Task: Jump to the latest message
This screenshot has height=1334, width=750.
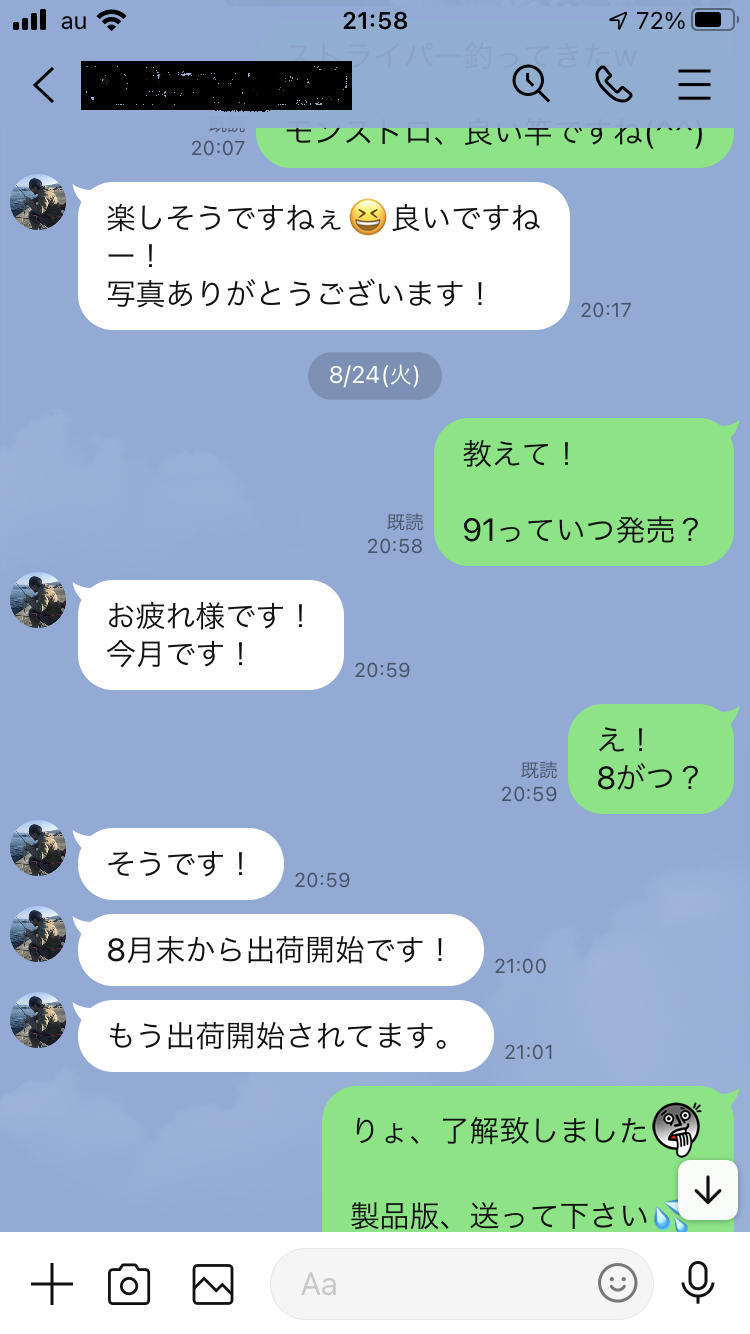Action: pyautogui.click(x=707, y=1190)
